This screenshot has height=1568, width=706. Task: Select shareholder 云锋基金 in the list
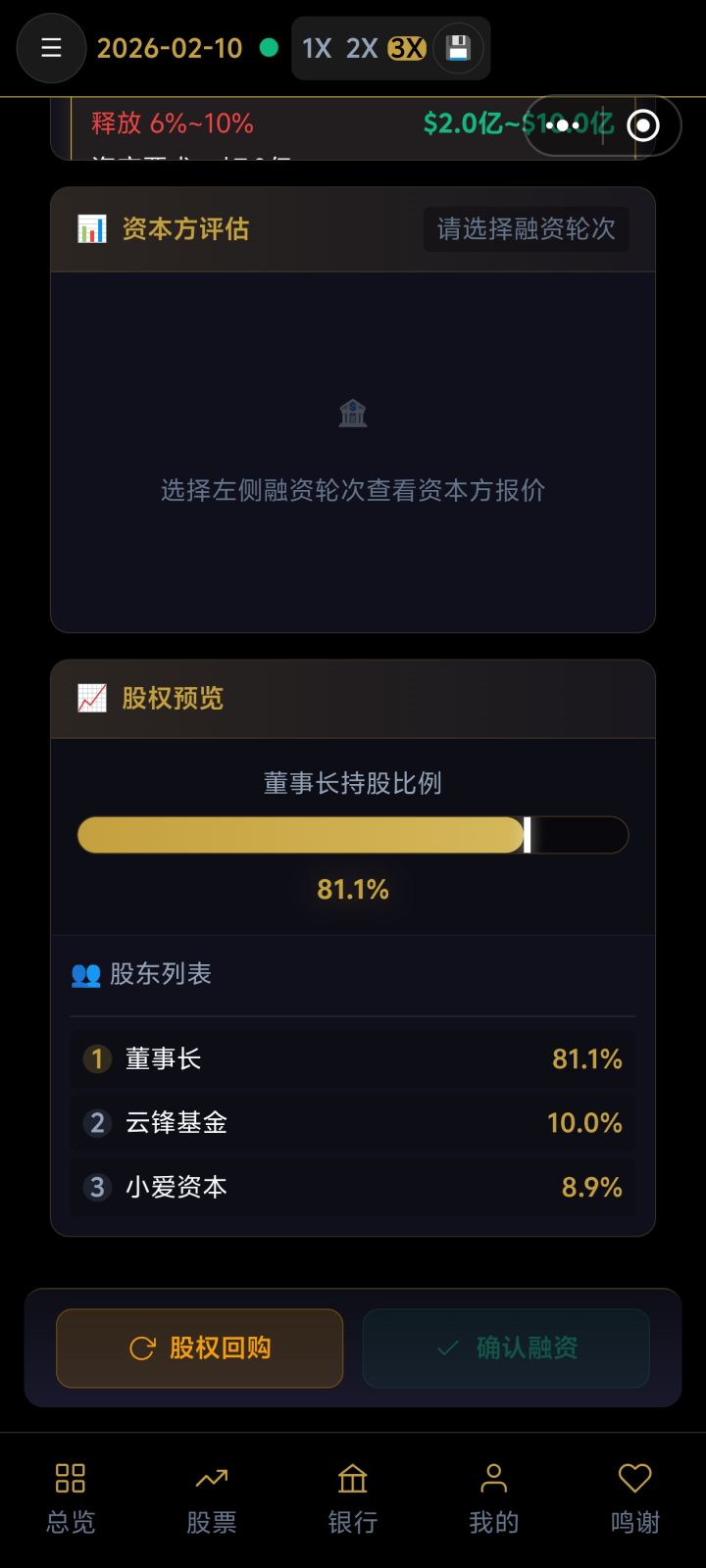tap(352, 1123)
